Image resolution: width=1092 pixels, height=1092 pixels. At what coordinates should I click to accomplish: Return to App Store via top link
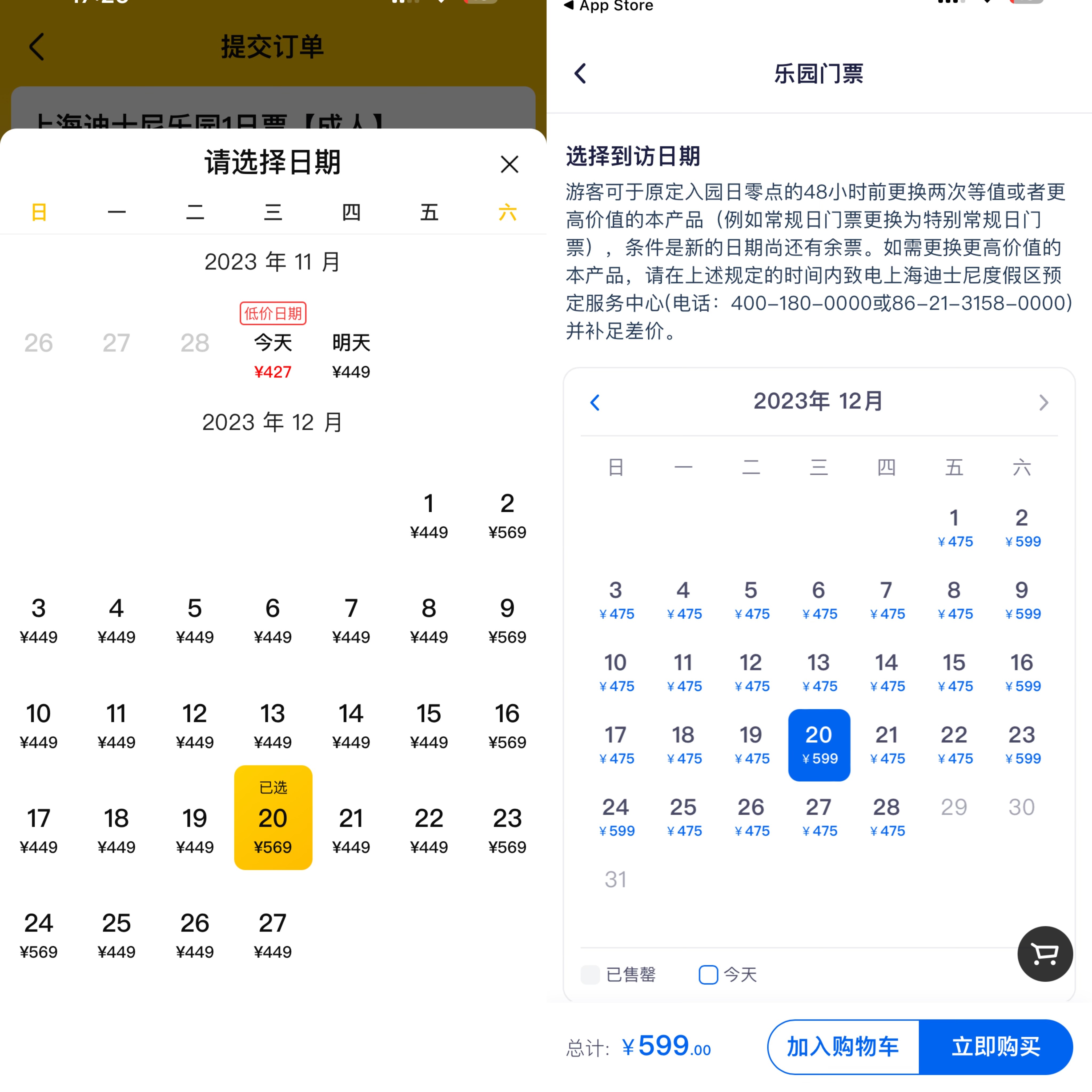(x=609, y=6)
